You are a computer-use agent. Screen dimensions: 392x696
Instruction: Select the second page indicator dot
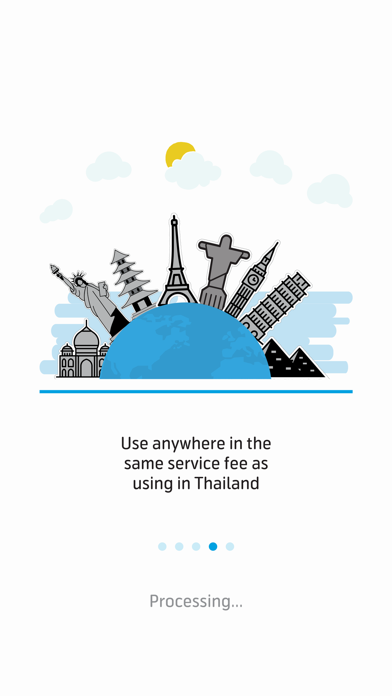179,546
